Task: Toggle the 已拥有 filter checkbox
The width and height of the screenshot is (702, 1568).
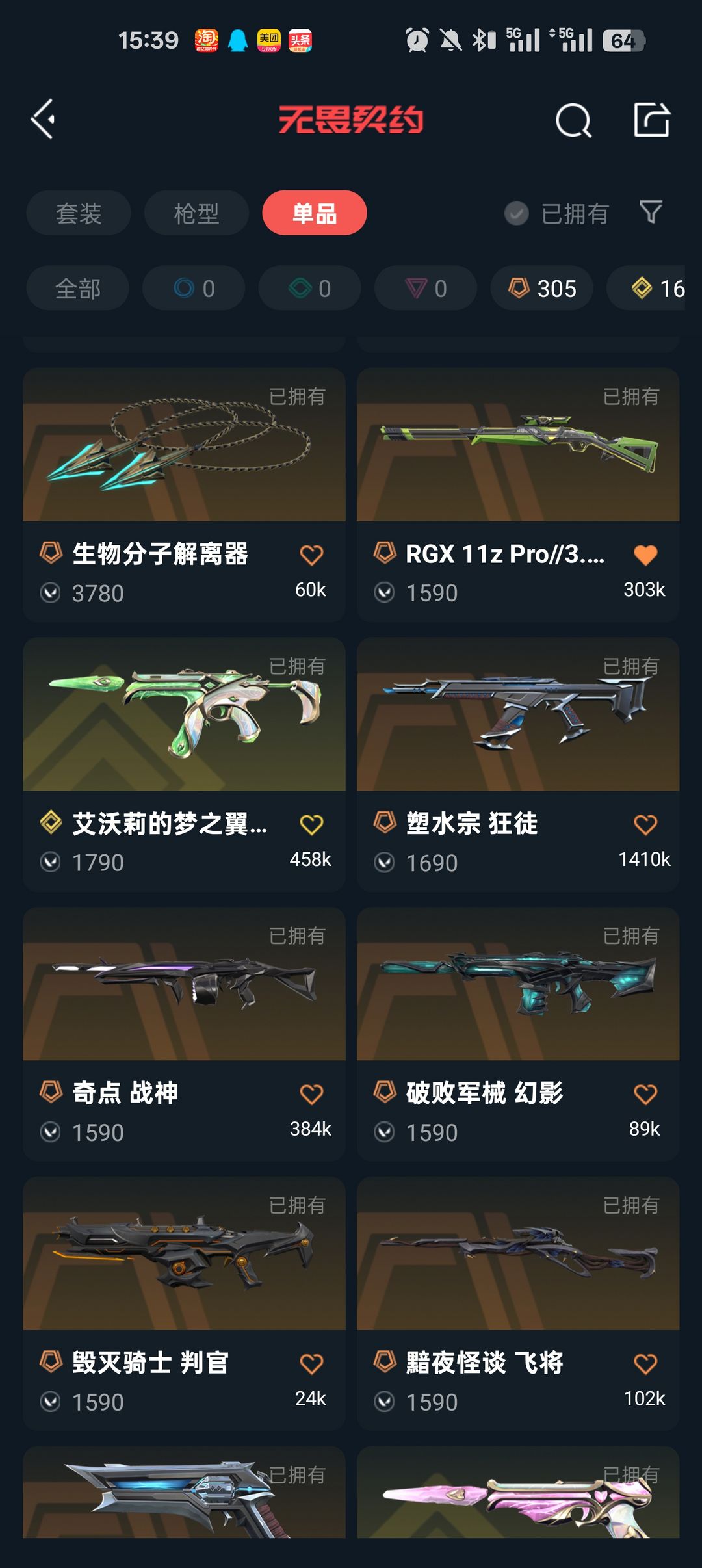Action: tap(517, 213)
